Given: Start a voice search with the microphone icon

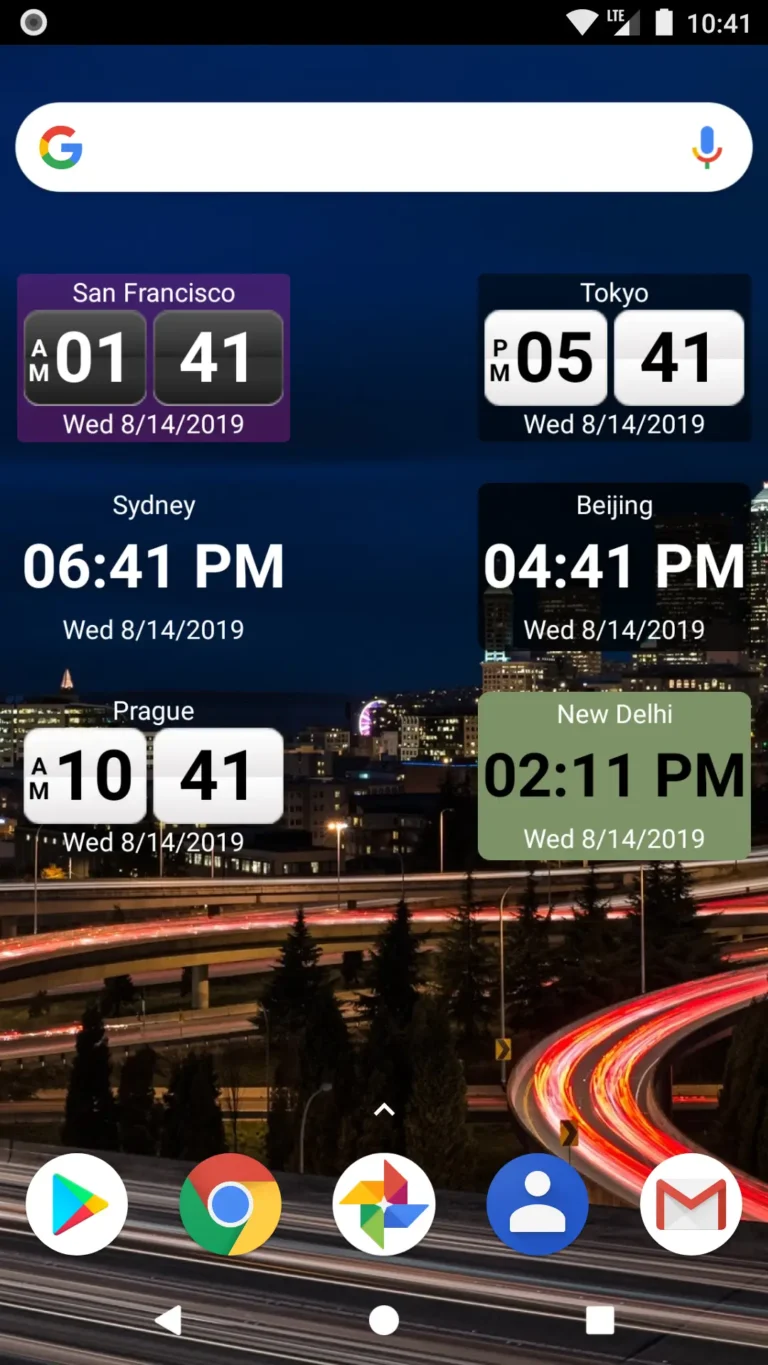Looking at the screenshot, I should coord(707,147).
